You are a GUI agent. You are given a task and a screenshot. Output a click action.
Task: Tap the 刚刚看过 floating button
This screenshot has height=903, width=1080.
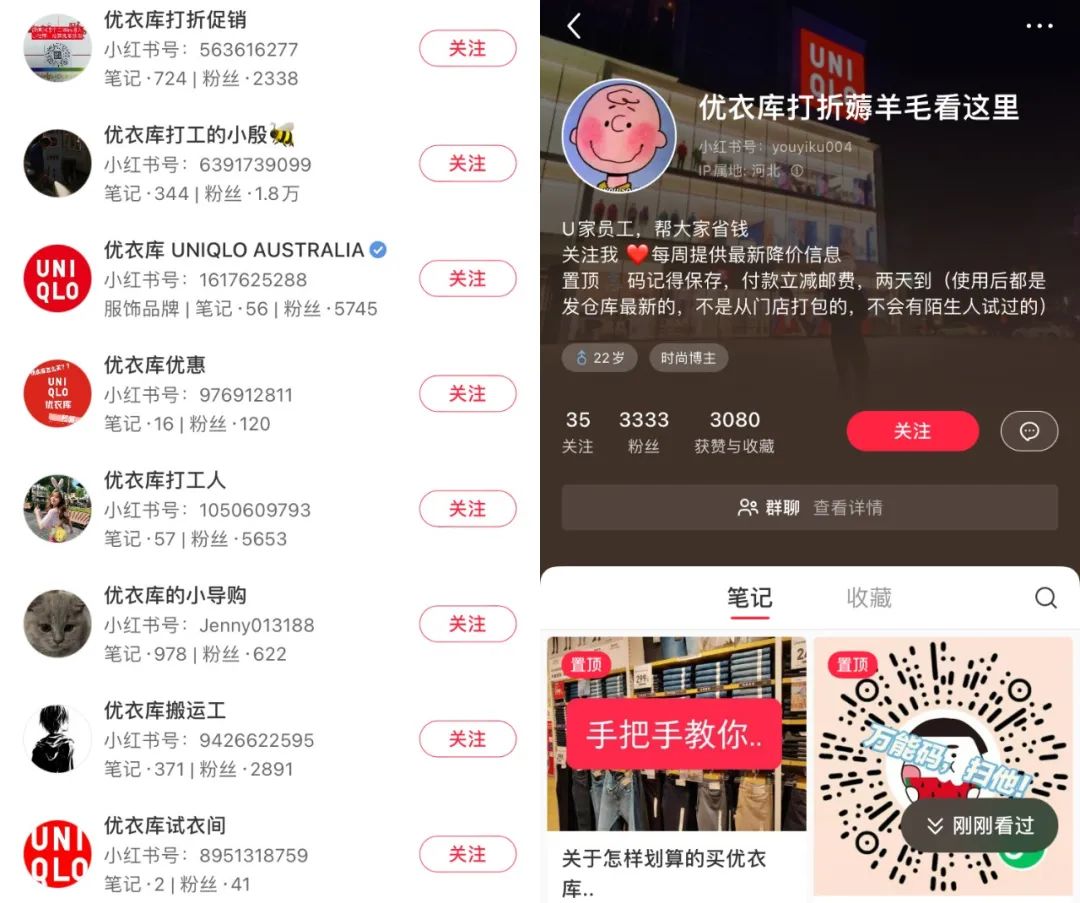(x=979, y=826)
